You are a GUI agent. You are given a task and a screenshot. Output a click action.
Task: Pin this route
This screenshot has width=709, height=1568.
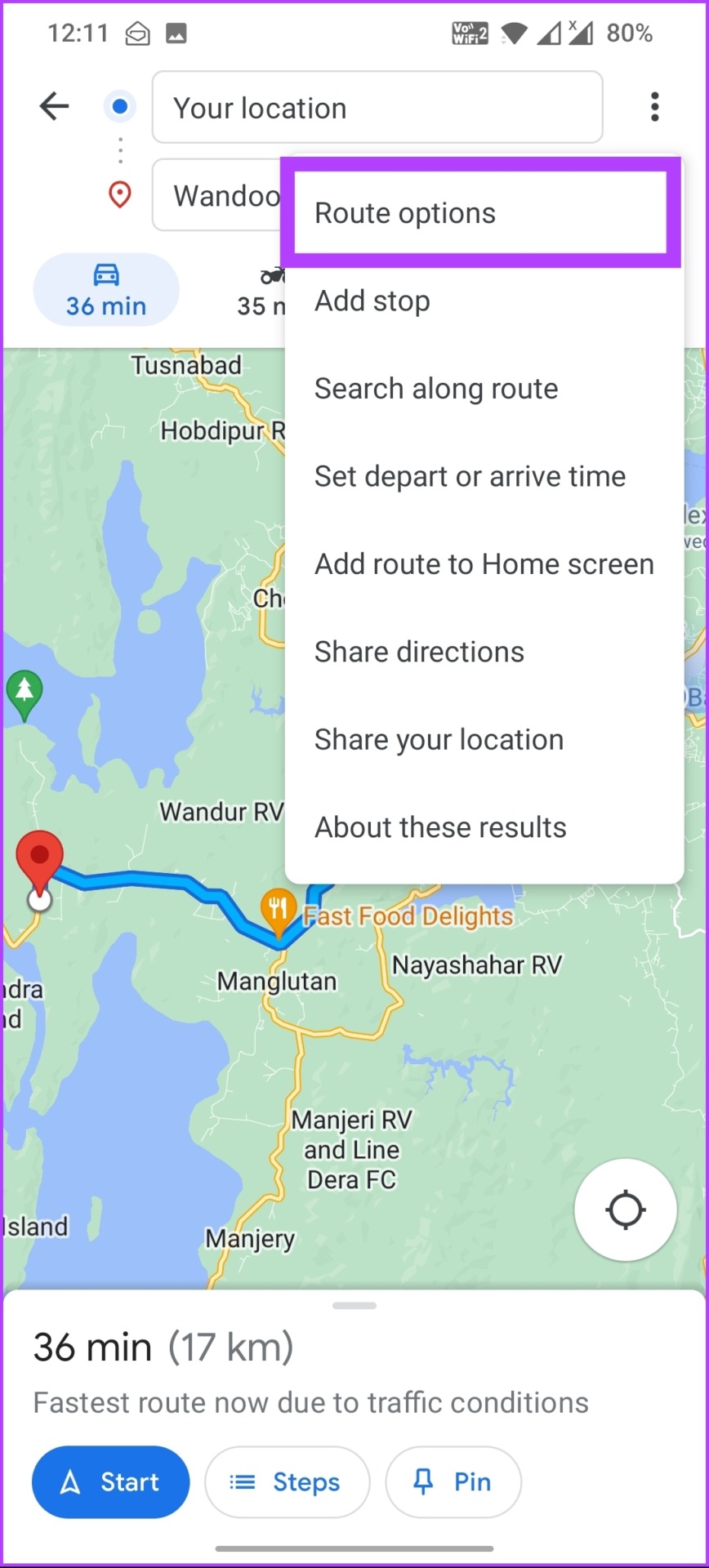pos(453,1481)
